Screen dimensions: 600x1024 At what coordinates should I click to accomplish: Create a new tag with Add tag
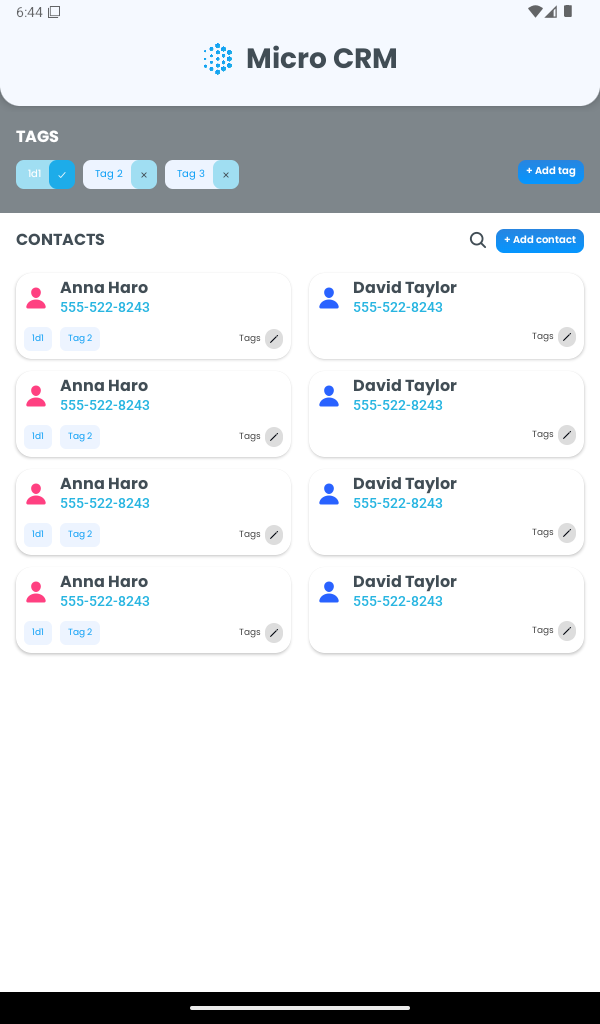551,172
